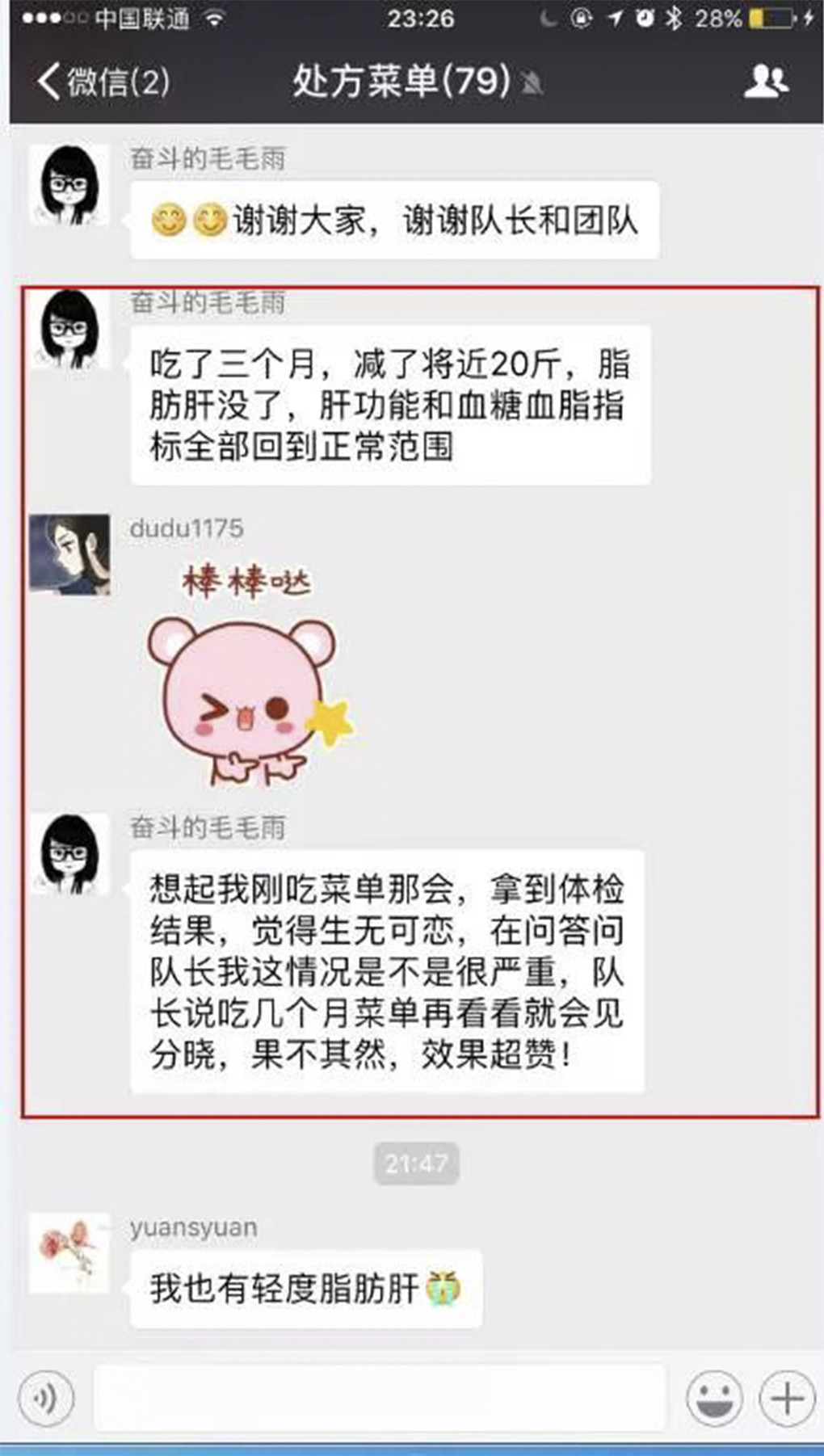The image size is (824, 1456).
Task: Switch to voice message input
Action: tap(46, 1397)
